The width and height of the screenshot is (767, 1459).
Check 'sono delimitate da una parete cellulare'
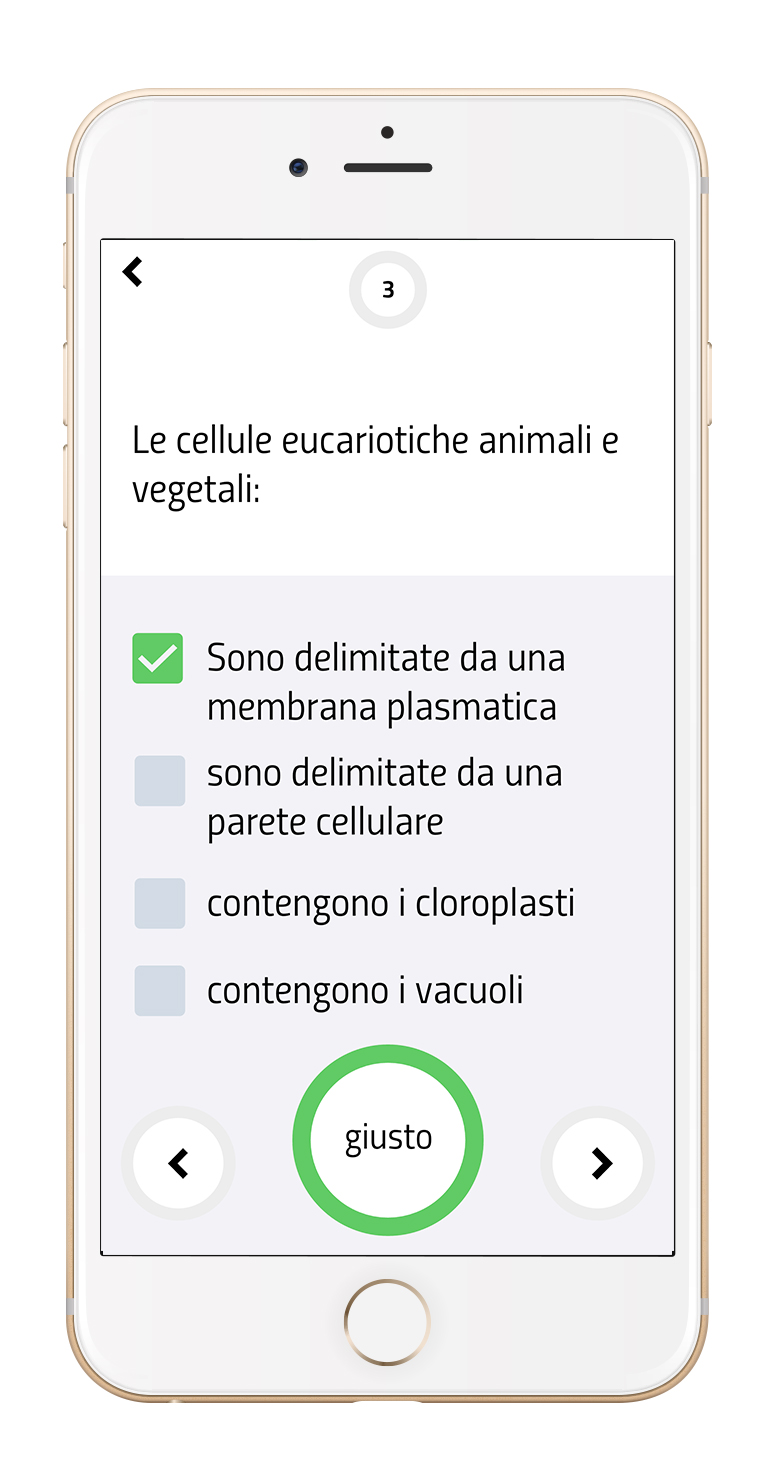[160, 781]
